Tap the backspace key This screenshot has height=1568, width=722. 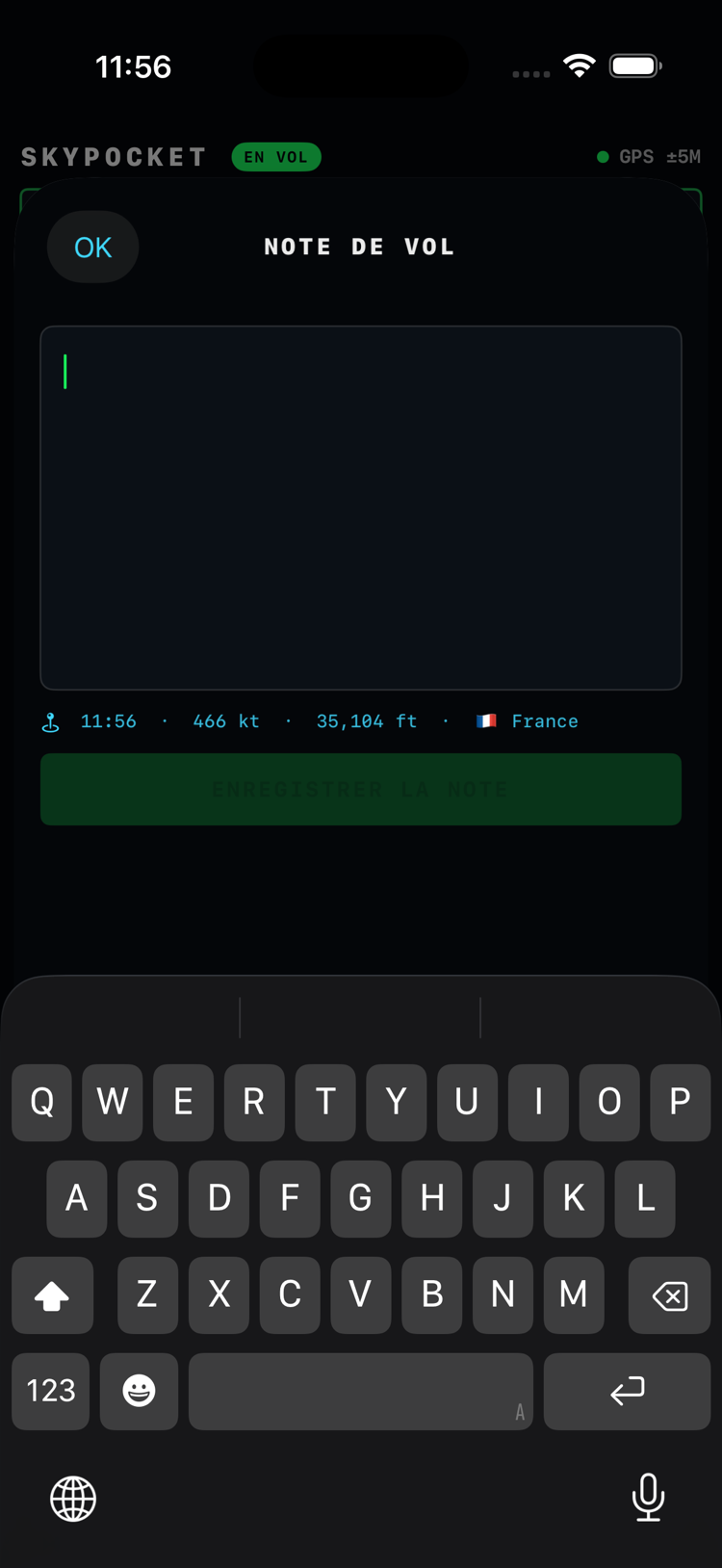point(669,1295)
